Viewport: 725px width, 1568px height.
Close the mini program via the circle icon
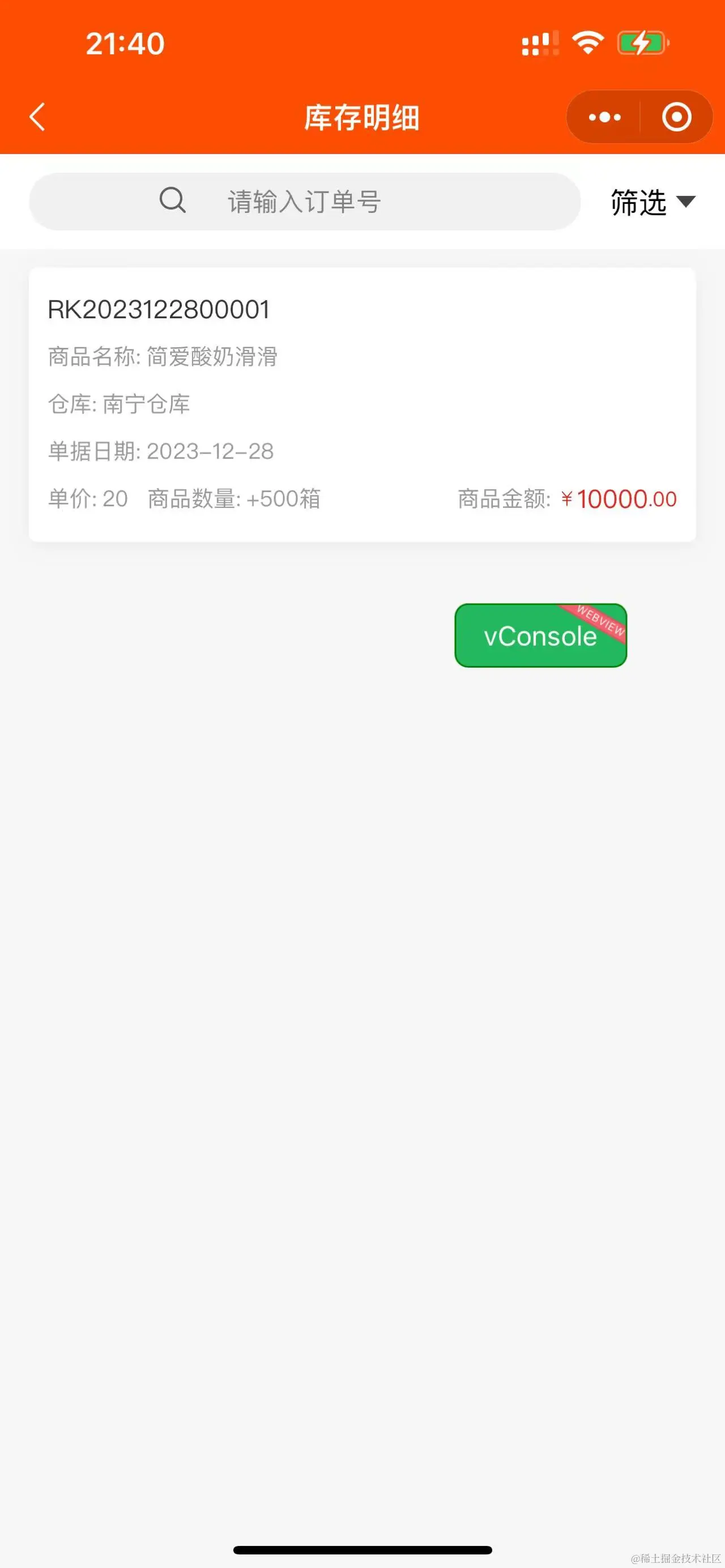point(676,117)
